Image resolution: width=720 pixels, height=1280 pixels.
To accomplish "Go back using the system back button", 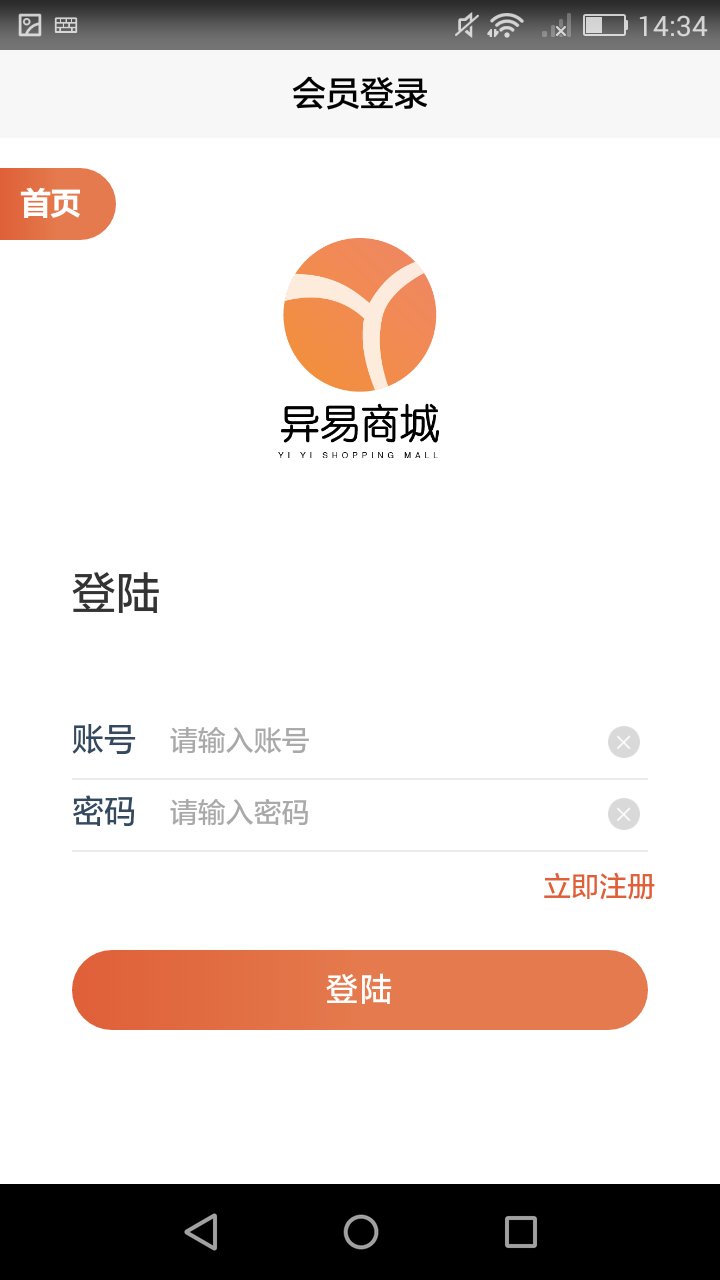I will pos(201,1232).
